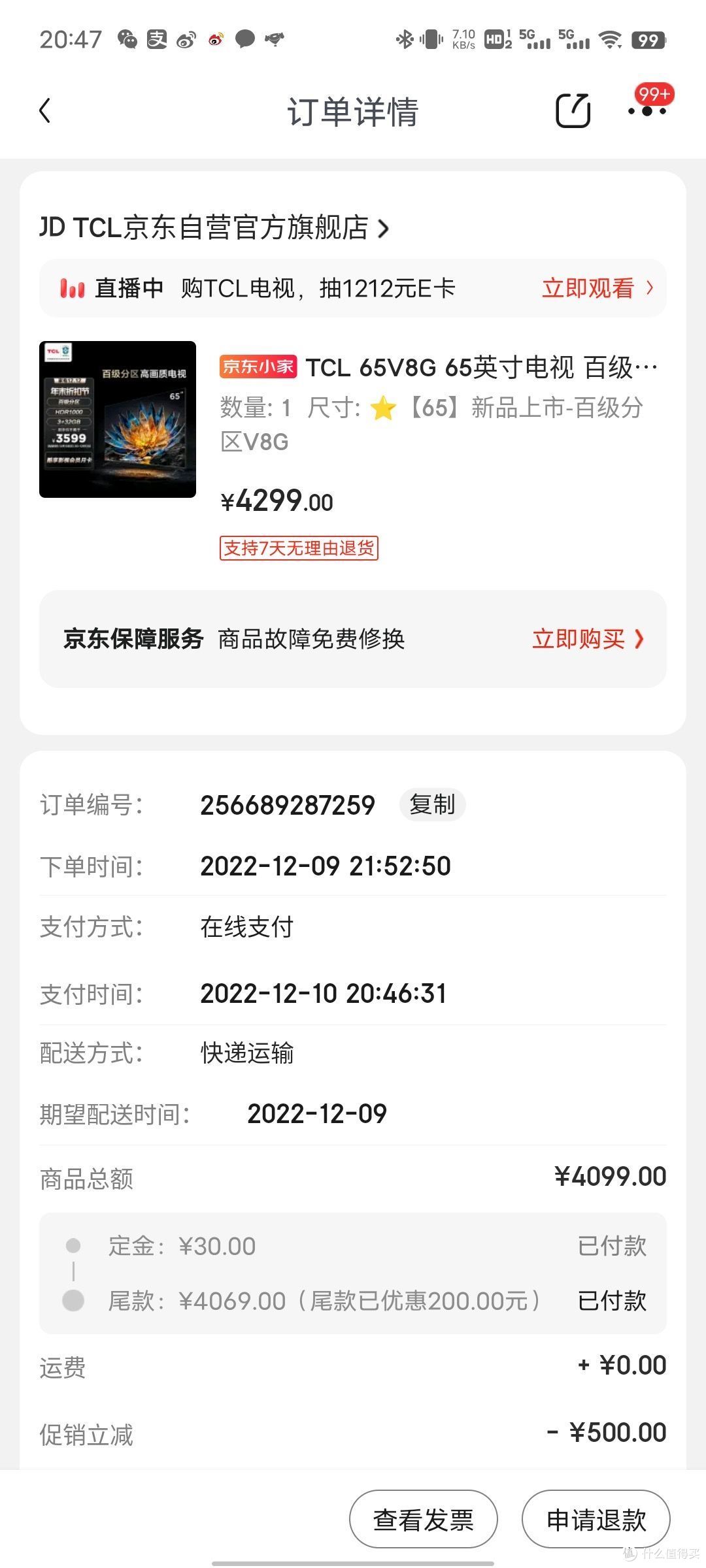Viewport: 706px width, 1568px height.
Task: Tap the 京东小家 badge on product title
Action: [258, 367]
